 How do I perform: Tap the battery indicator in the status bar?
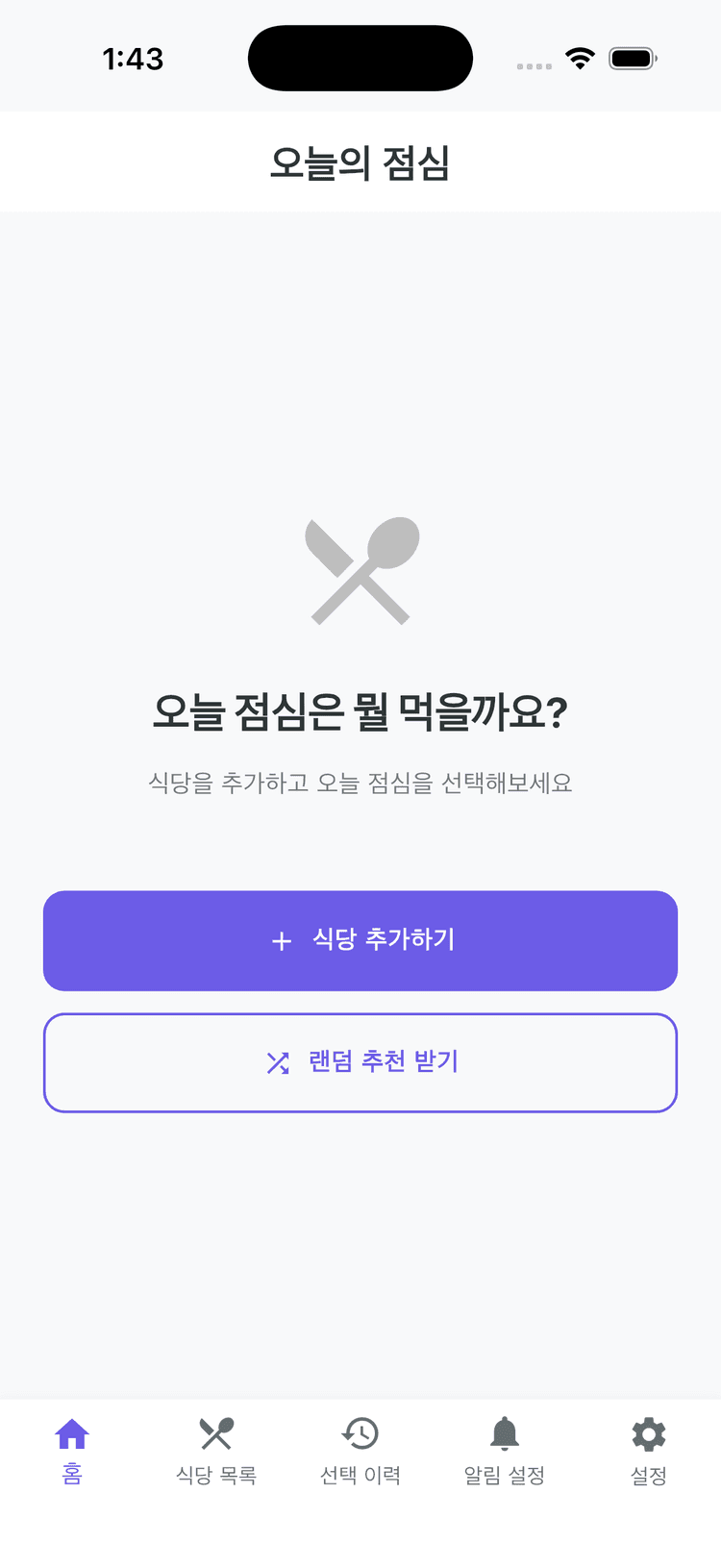tap(632, 58)
